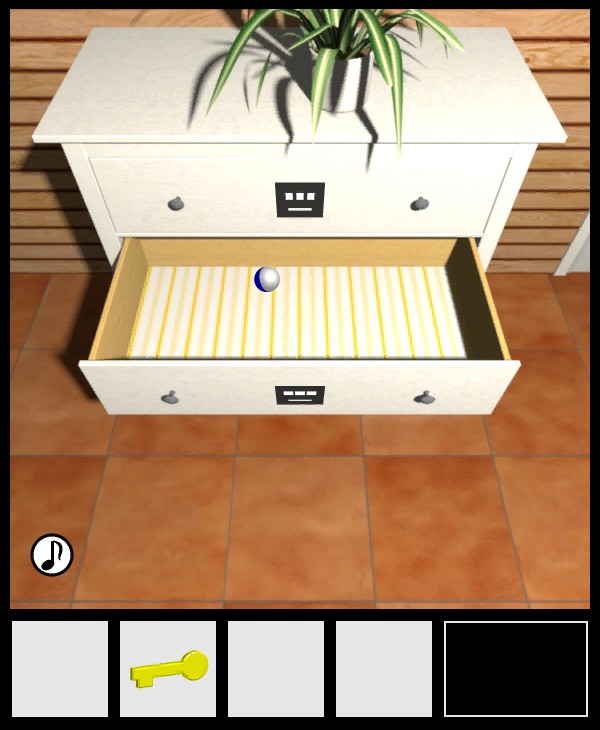The image size is (600, 730).
Task: Tap the black item detail box
Action: pos(516,668)
